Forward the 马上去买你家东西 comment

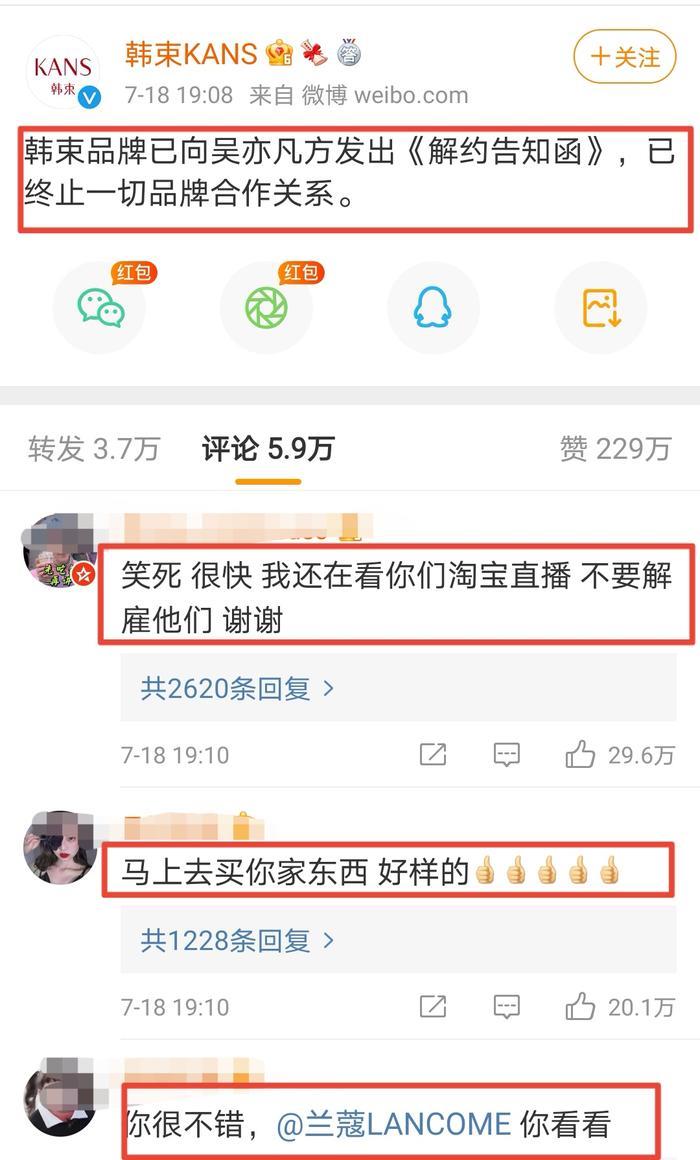coord(433,1006)
